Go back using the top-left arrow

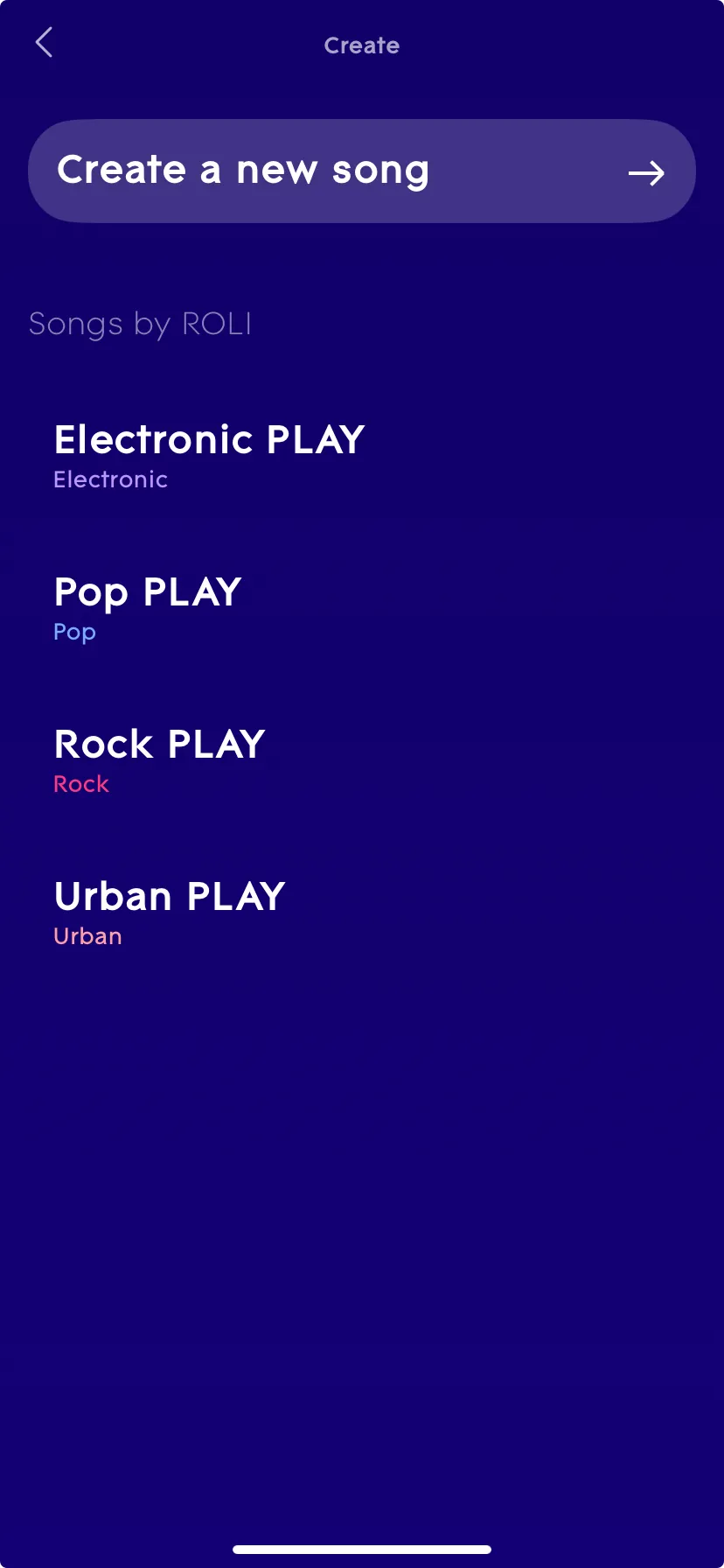[44, 42]
